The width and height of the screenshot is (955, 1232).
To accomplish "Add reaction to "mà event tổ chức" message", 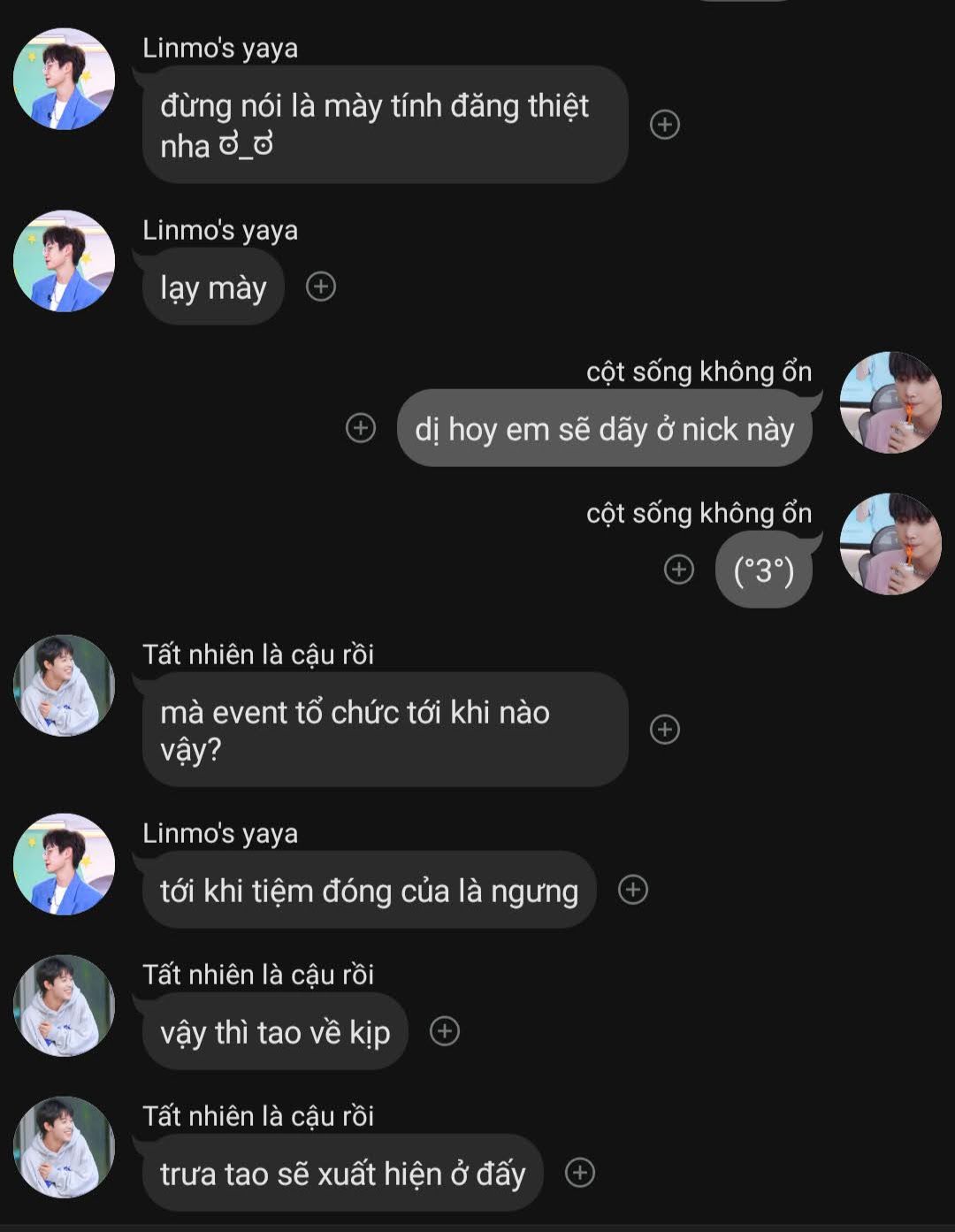I will 665,730.
